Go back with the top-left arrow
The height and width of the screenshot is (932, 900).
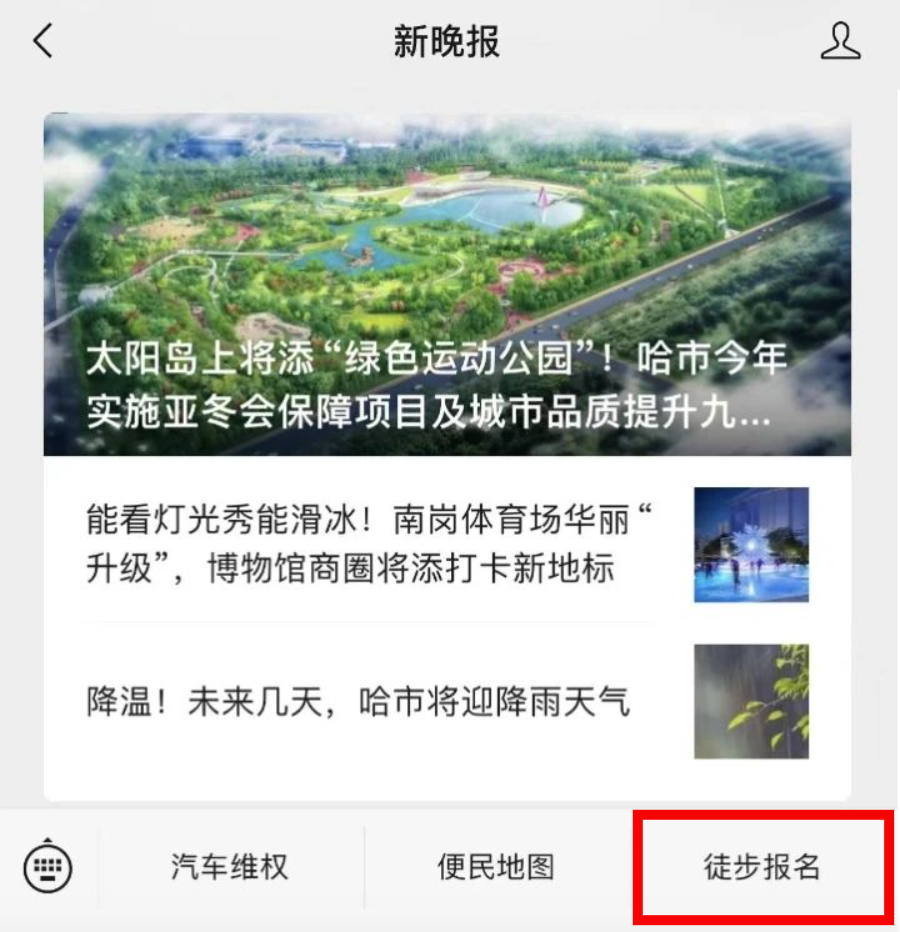coord(42,41)
